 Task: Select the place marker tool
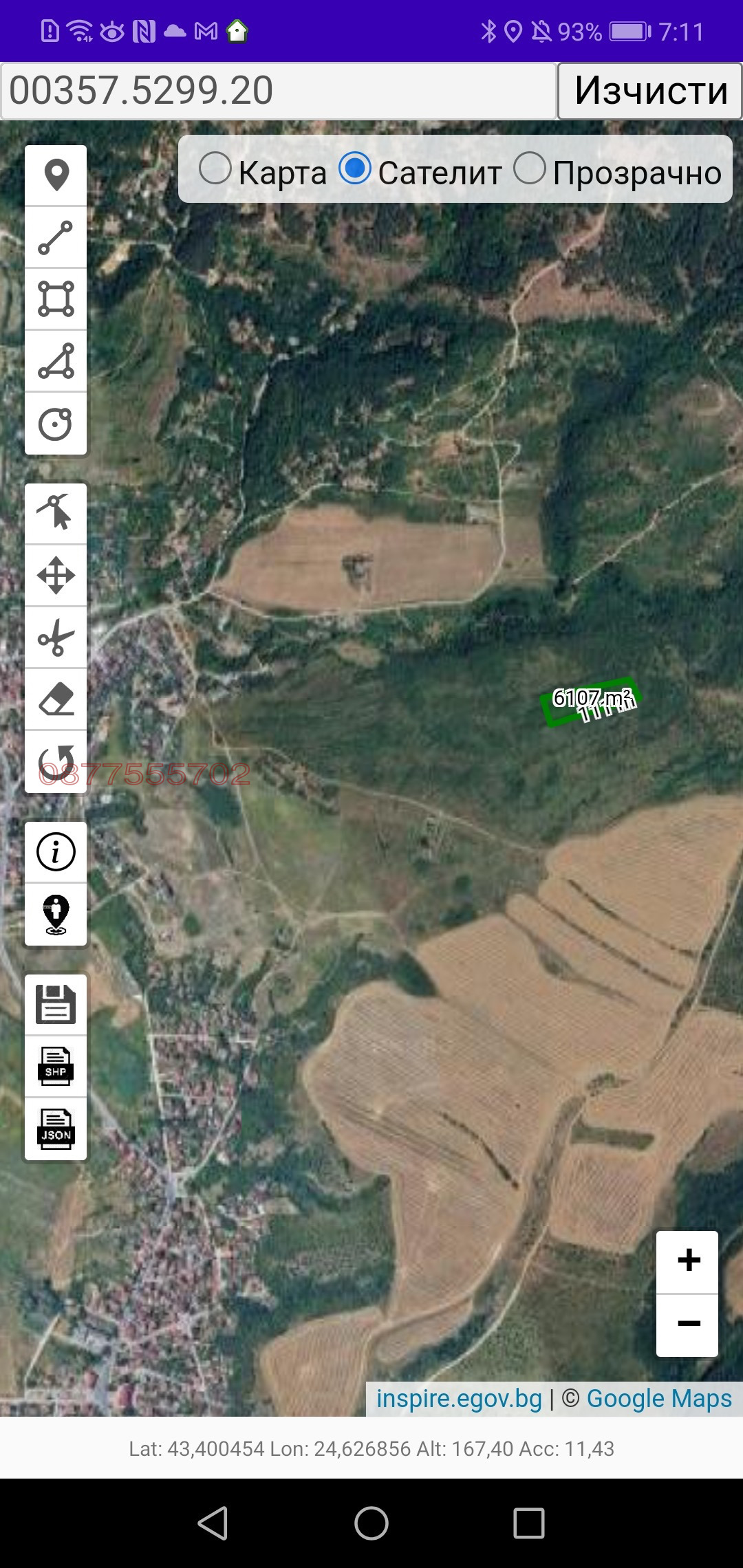56,175
